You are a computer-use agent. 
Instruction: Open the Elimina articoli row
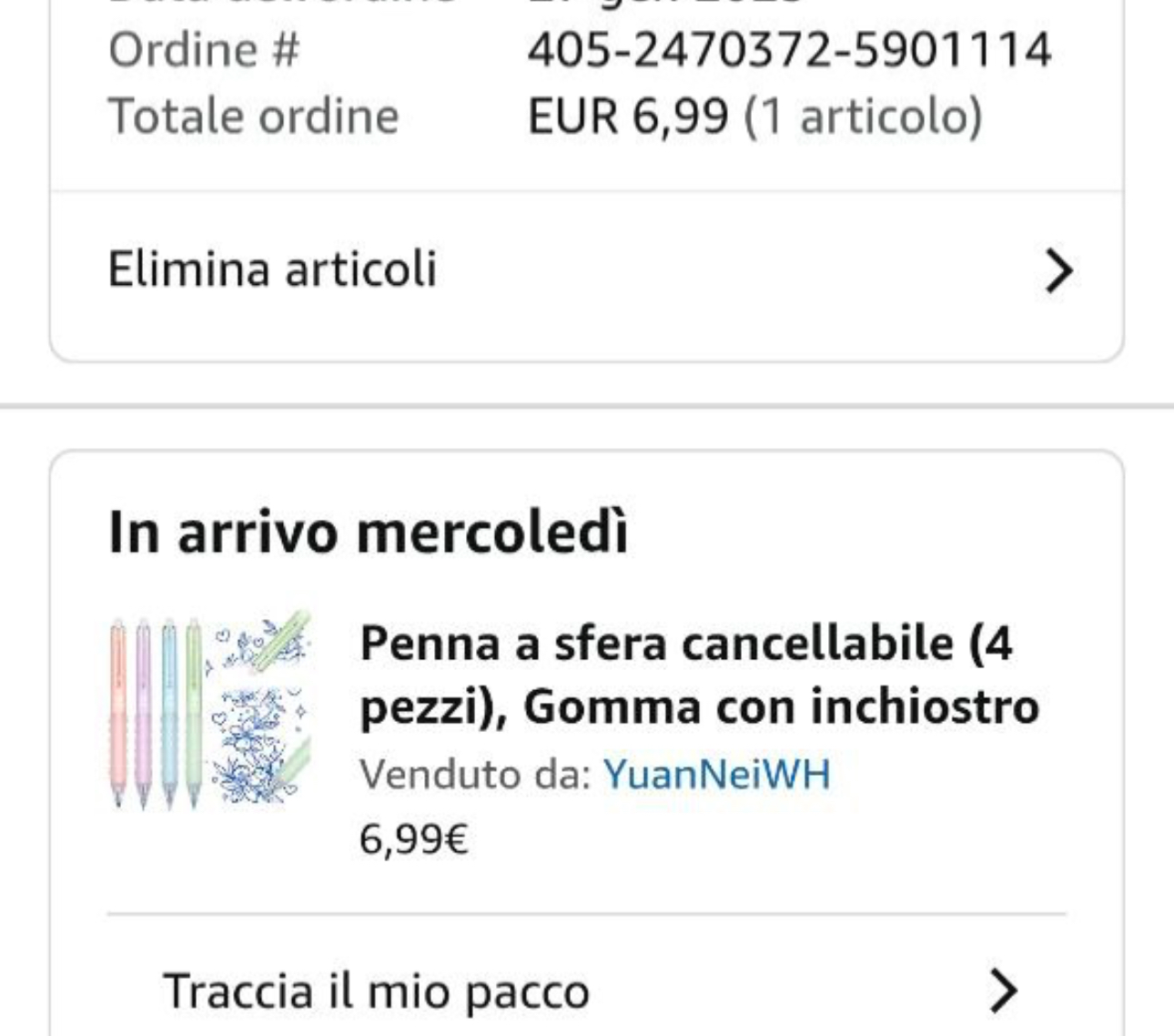(x=587, y=270)
